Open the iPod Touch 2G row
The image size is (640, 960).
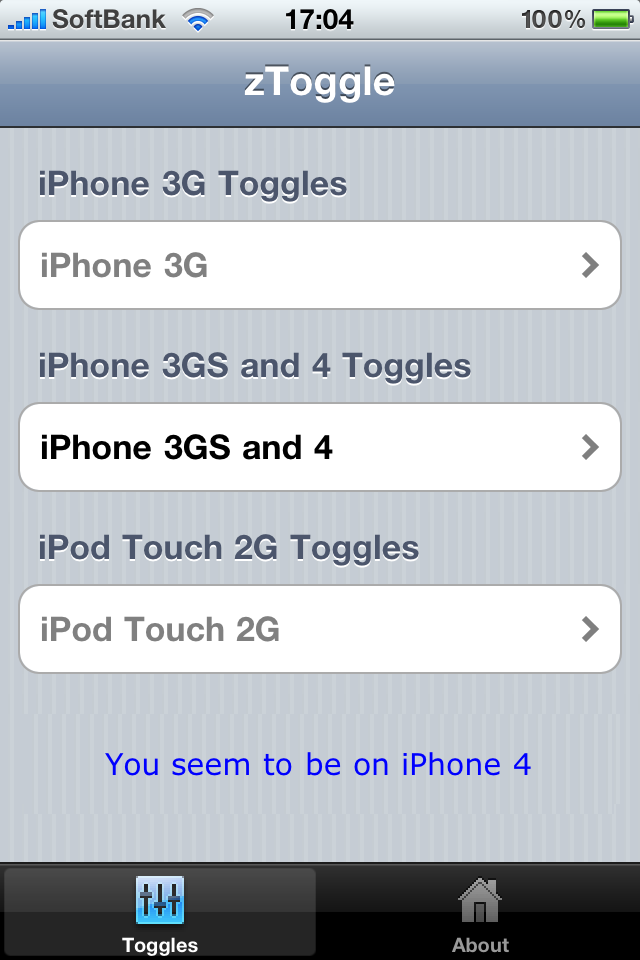(x=320, y=629)
